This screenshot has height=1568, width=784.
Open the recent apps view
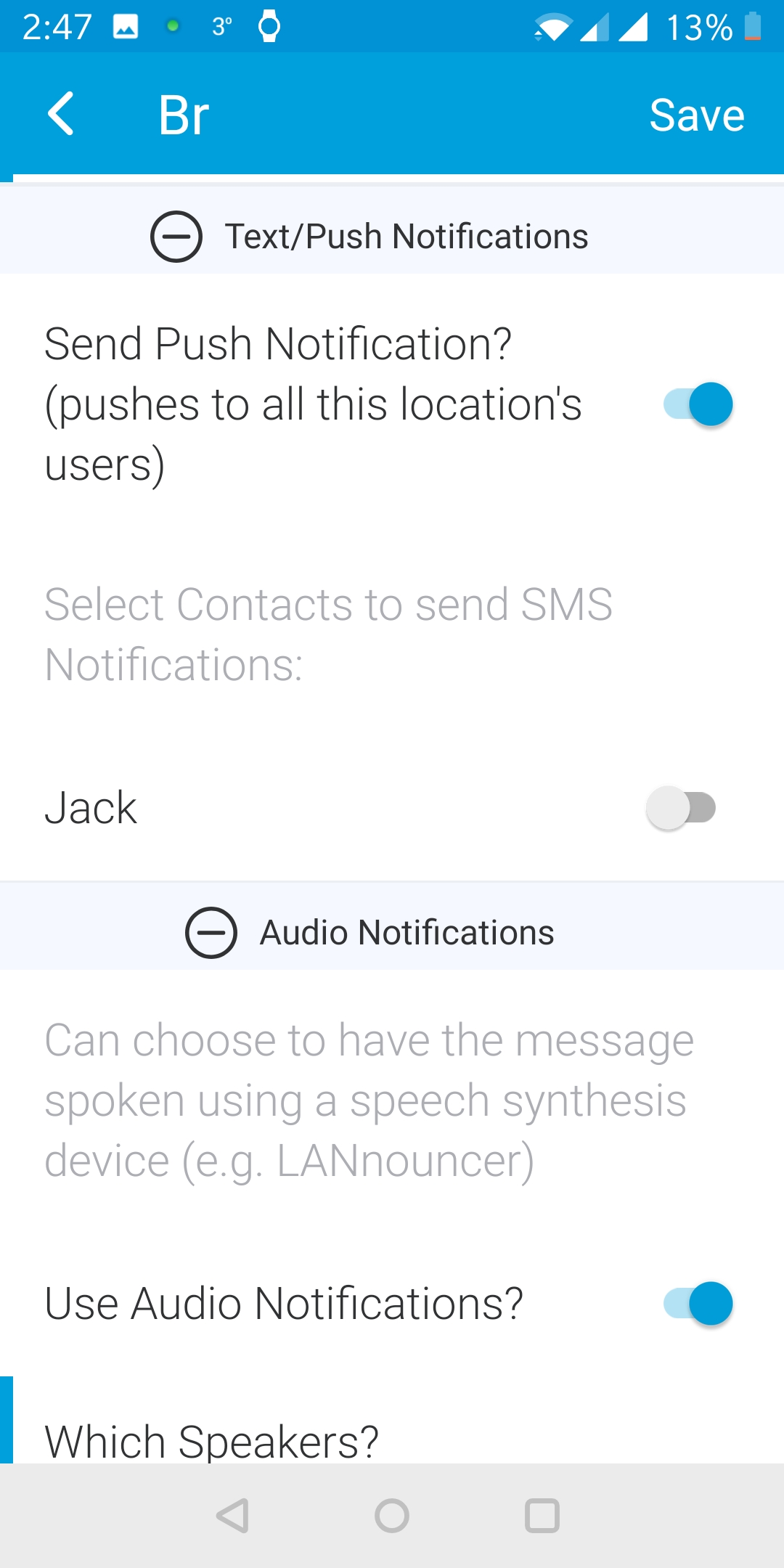point(542,1516)
